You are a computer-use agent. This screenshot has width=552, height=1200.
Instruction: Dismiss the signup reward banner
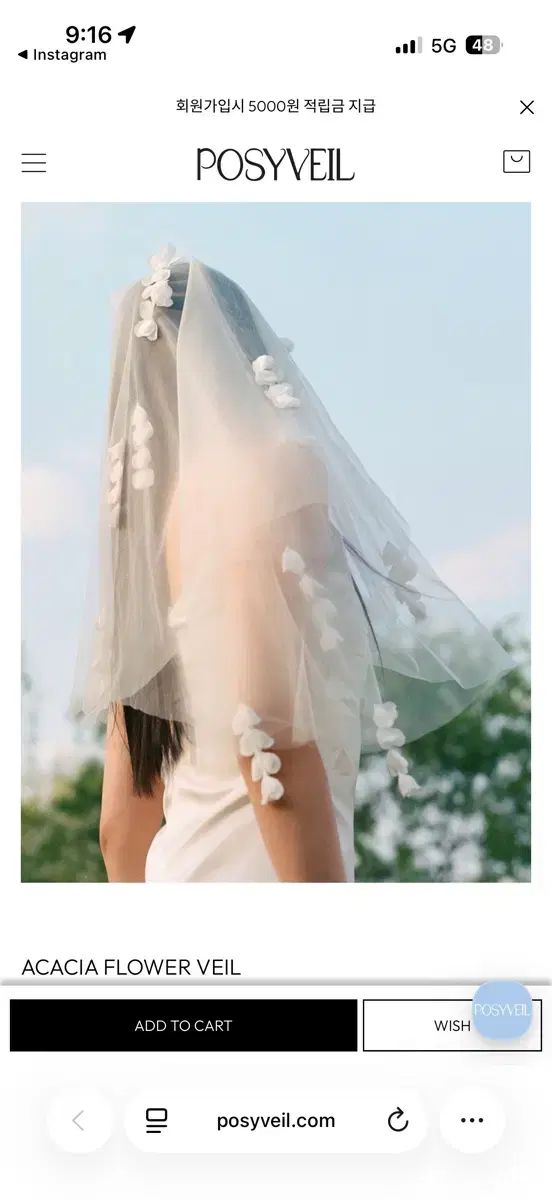527,107
